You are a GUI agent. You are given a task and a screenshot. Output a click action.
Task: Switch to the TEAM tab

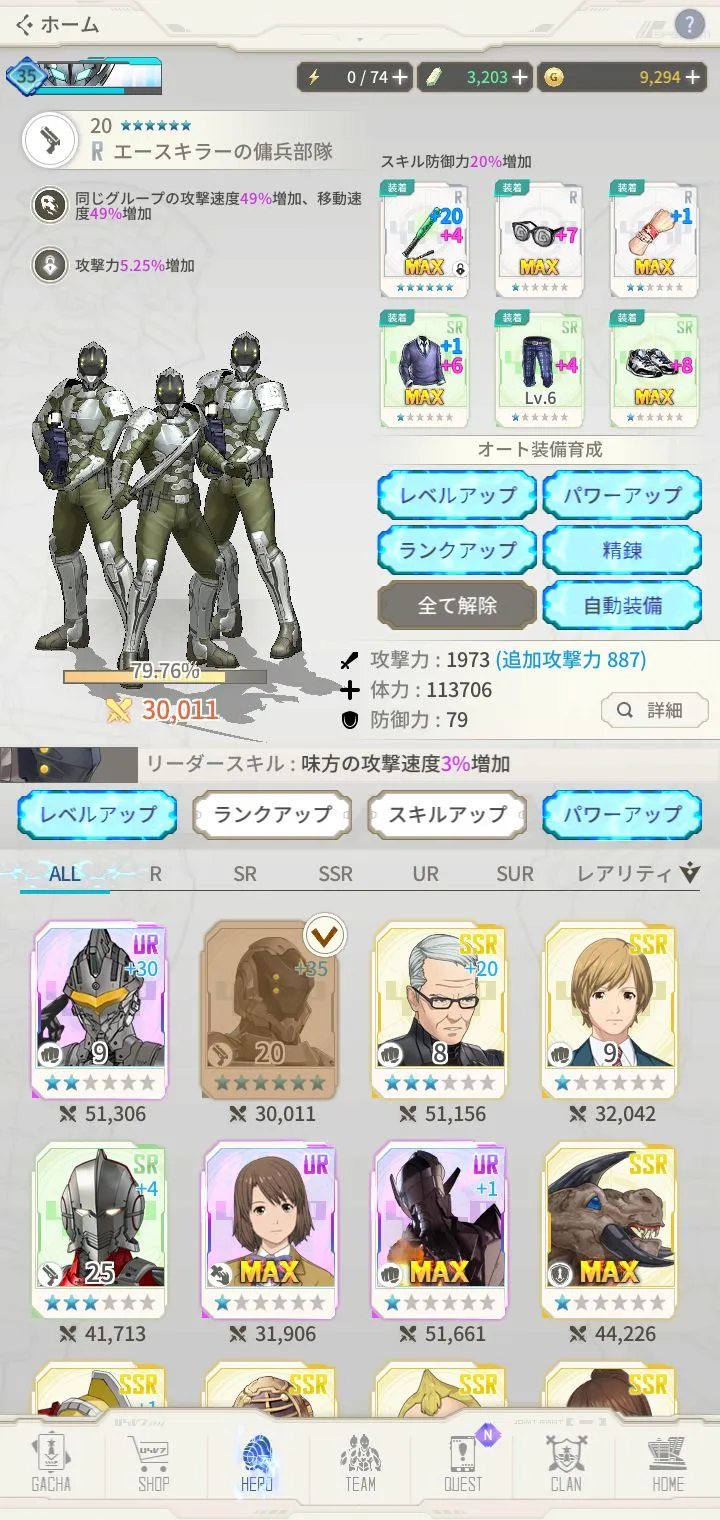pos(360,1463)
